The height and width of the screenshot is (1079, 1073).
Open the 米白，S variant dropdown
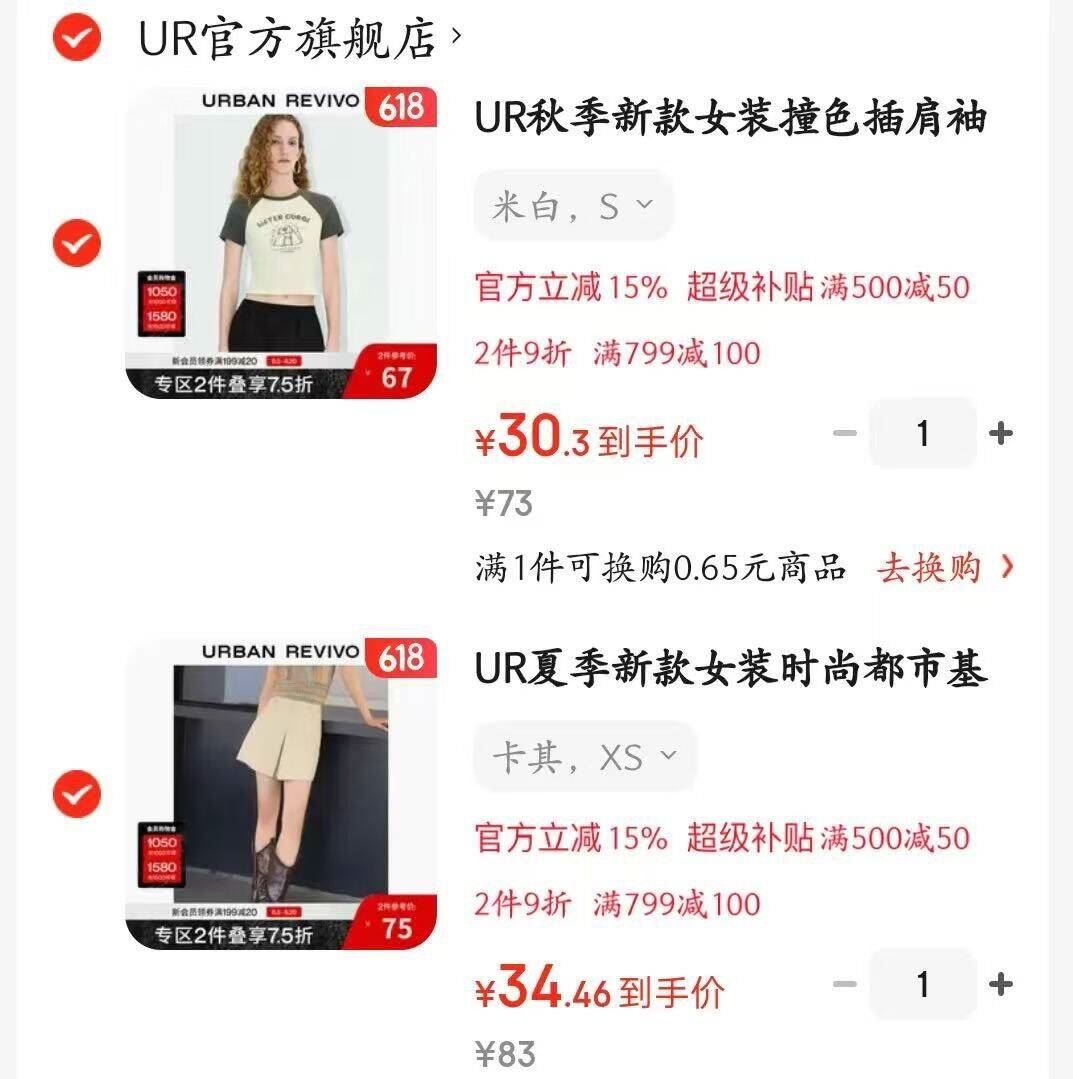point(571,204)
